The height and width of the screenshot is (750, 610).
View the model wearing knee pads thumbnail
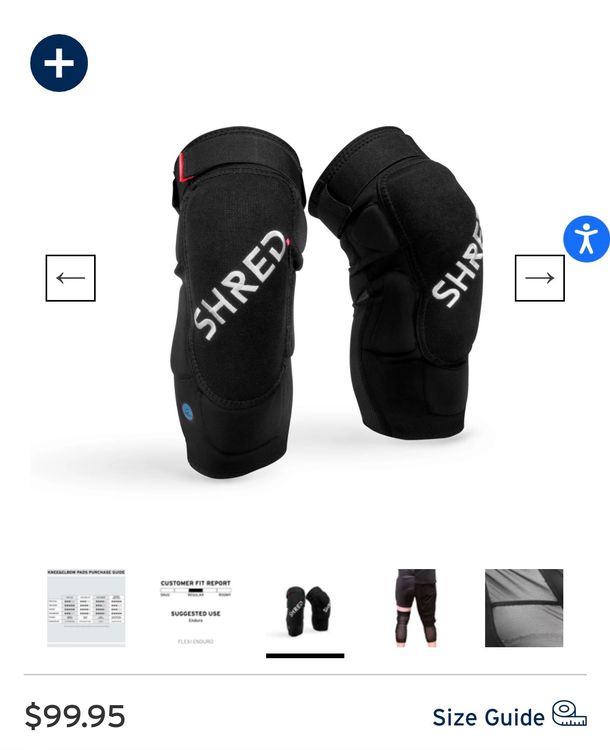(415, 608)
